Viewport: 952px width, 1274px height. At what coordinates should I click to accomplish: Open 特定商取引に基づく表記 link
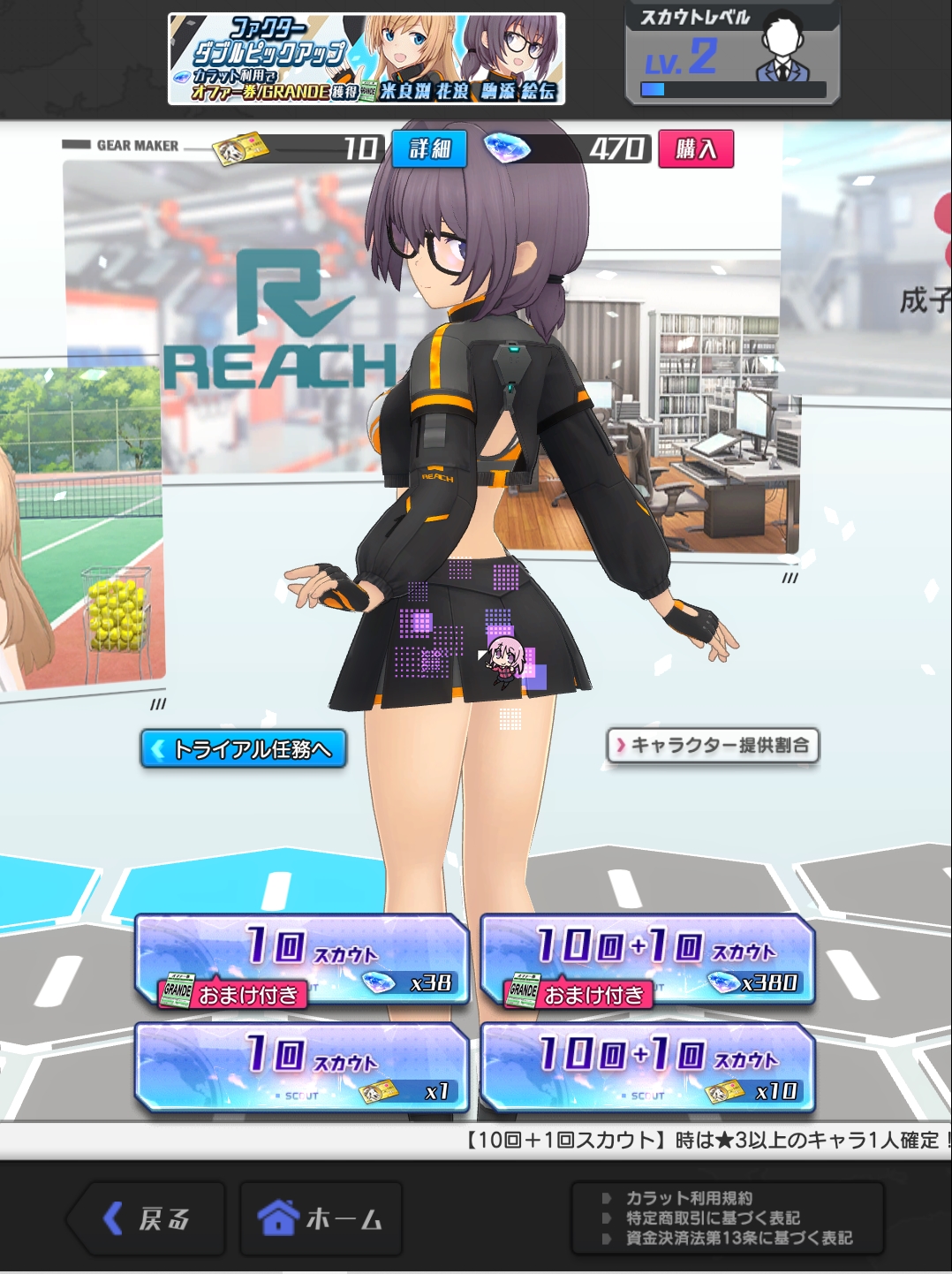pyautogui.click(x=713, y=1217)
